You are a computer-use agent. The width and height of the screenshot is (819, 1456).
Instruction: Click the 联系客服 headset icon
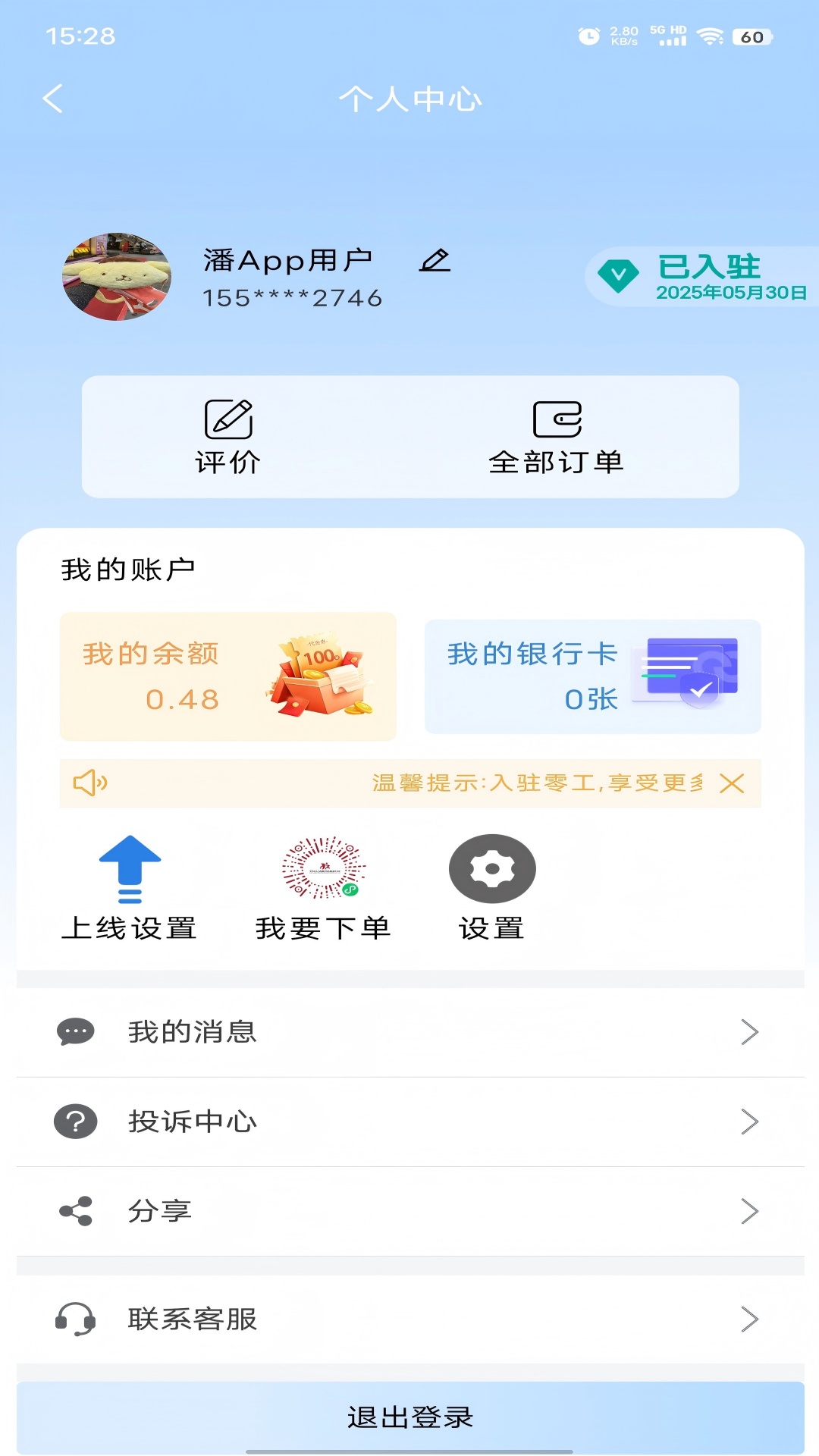[74, 1319]
